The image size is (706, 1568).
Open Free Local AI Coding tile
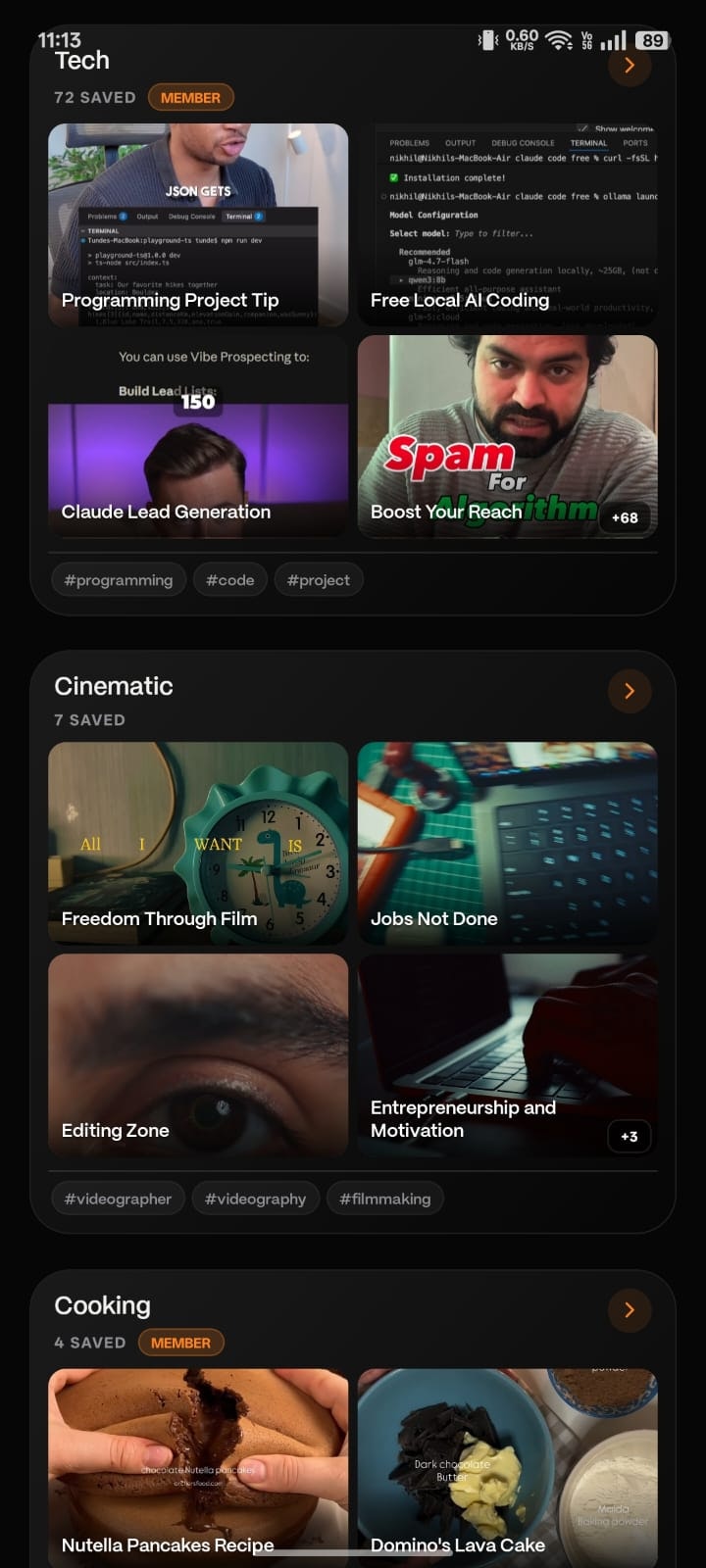507,224
